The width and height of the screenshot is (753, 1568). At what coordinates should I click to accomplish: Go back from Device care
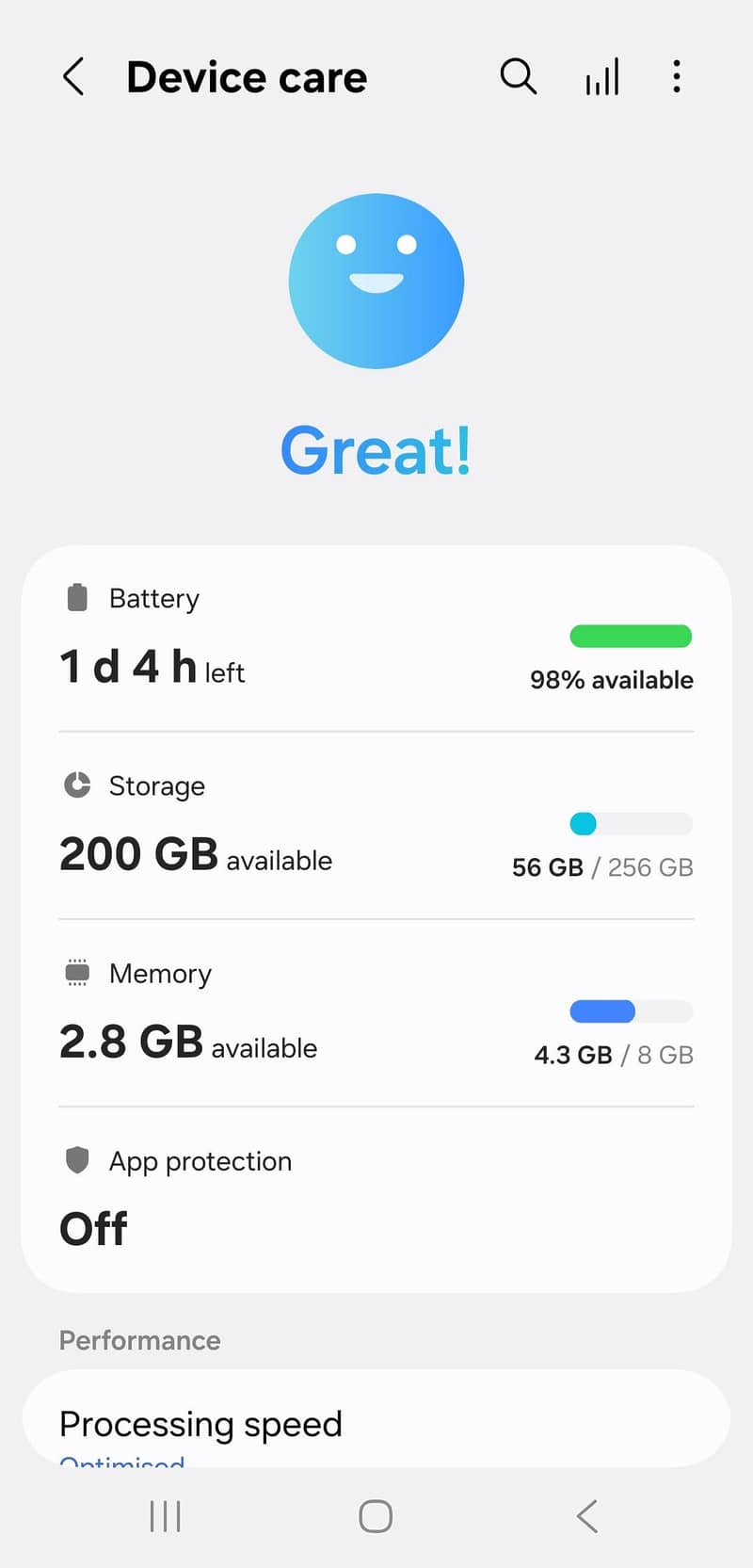[73, 76]
